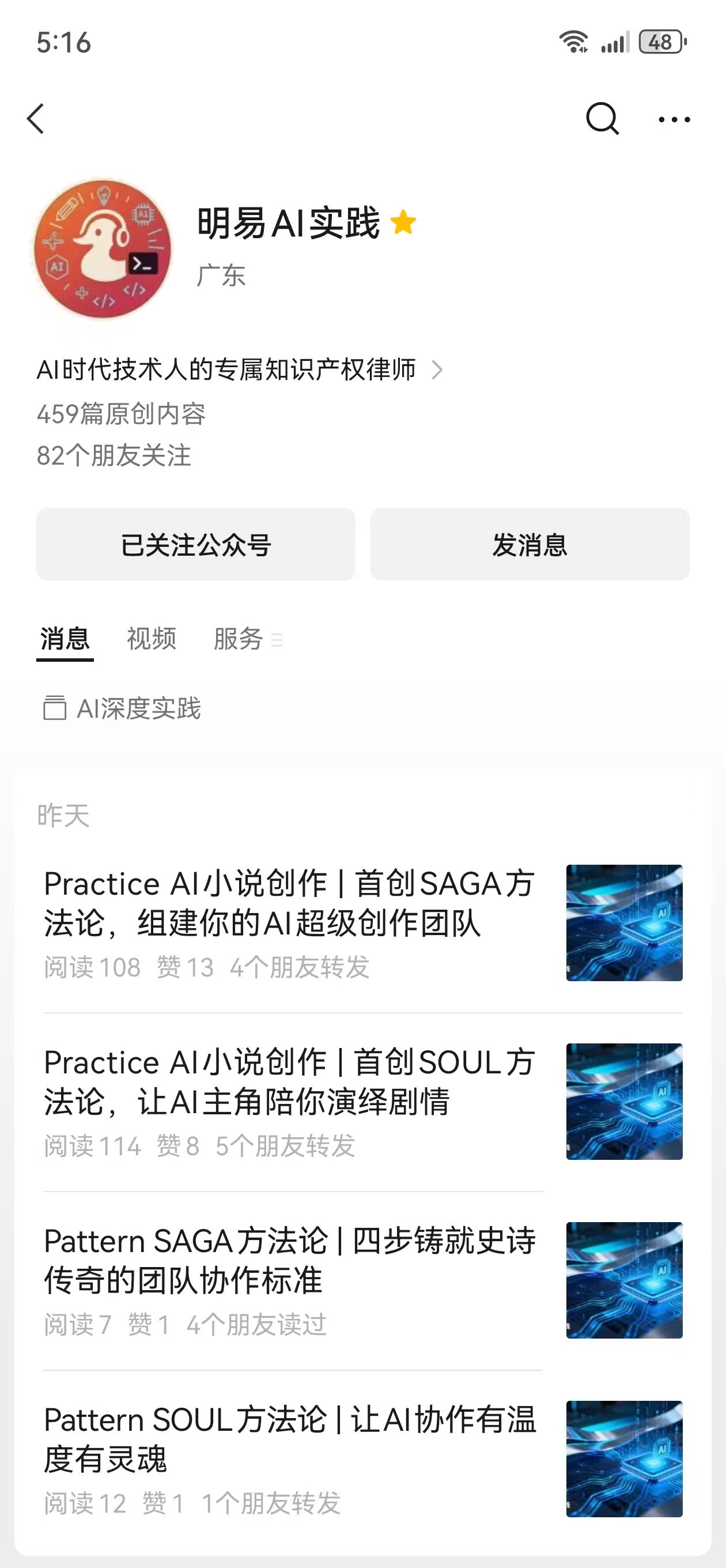Go back using the top-left arrow

35,118
